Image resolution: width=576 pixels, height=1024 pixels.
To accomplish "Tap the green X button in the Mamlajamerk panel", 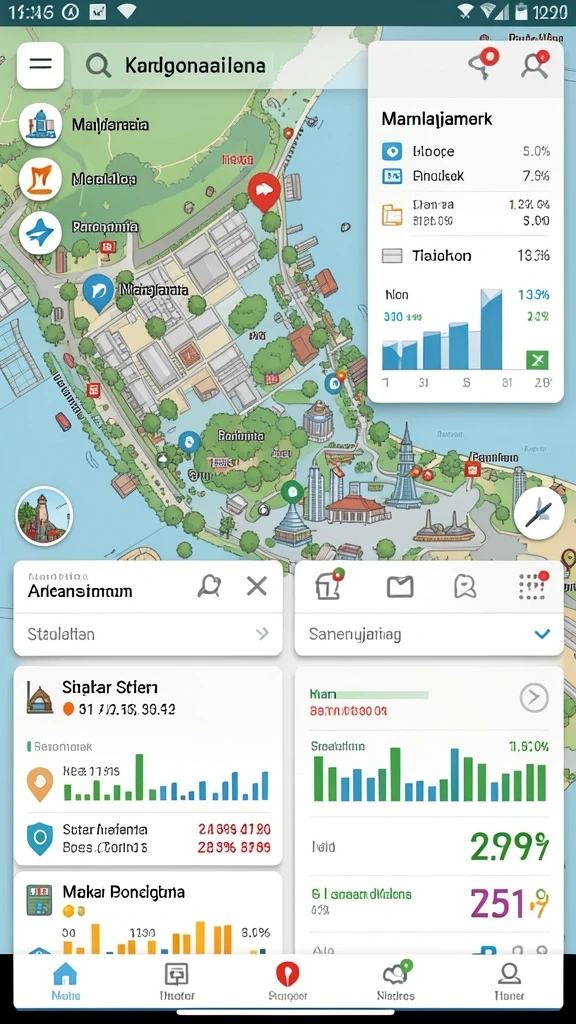I will (x=537, y=360).
